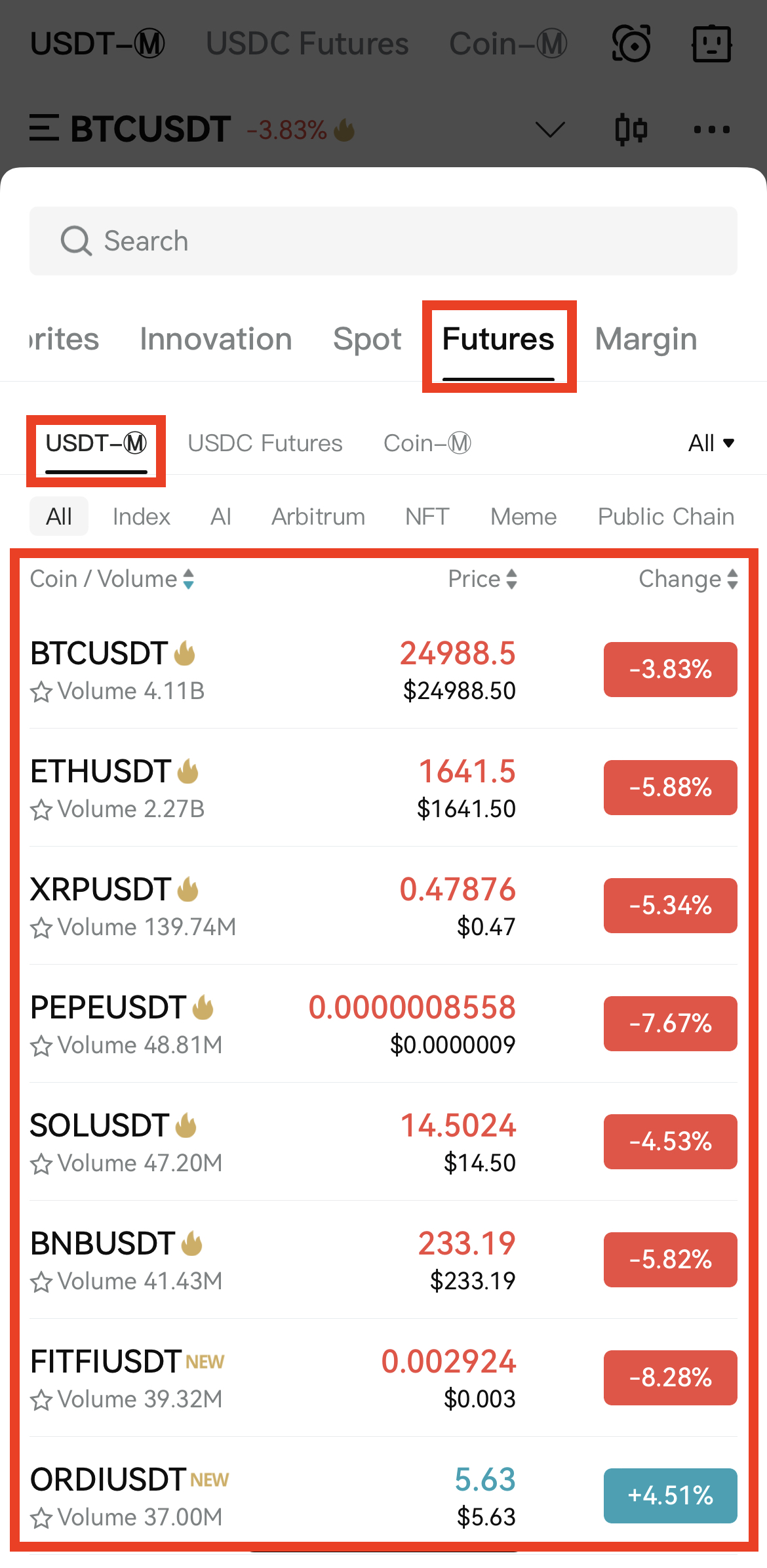Select the Coin-M sub-tab in the list
The image size is (767, 1568).
(x=427, y=443)
